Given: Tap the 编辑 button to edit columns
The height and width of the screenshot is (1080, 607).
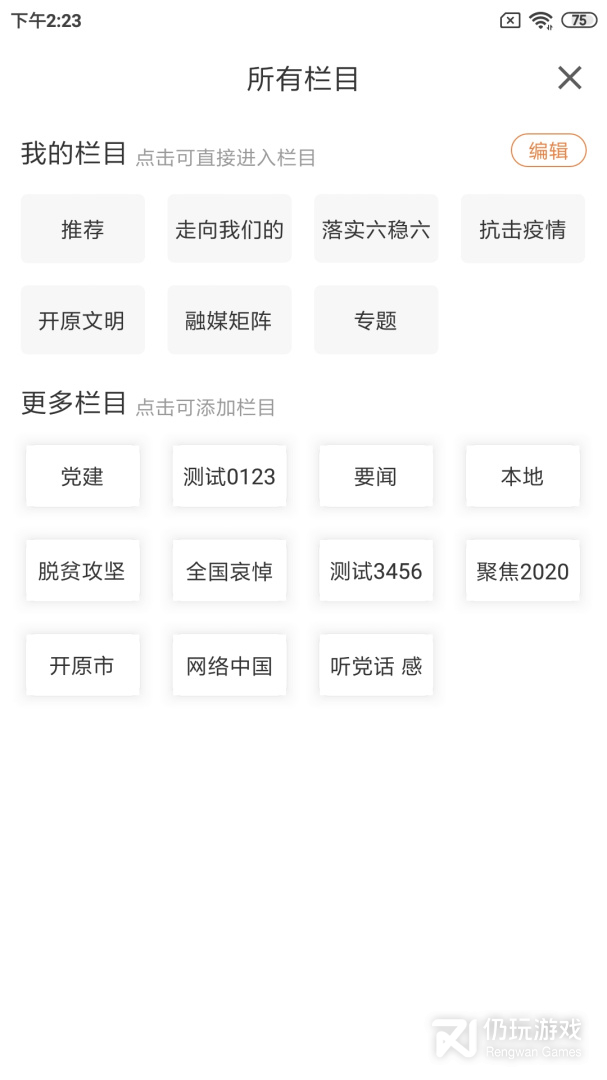Looking at the screenshot, I should 548,151.
